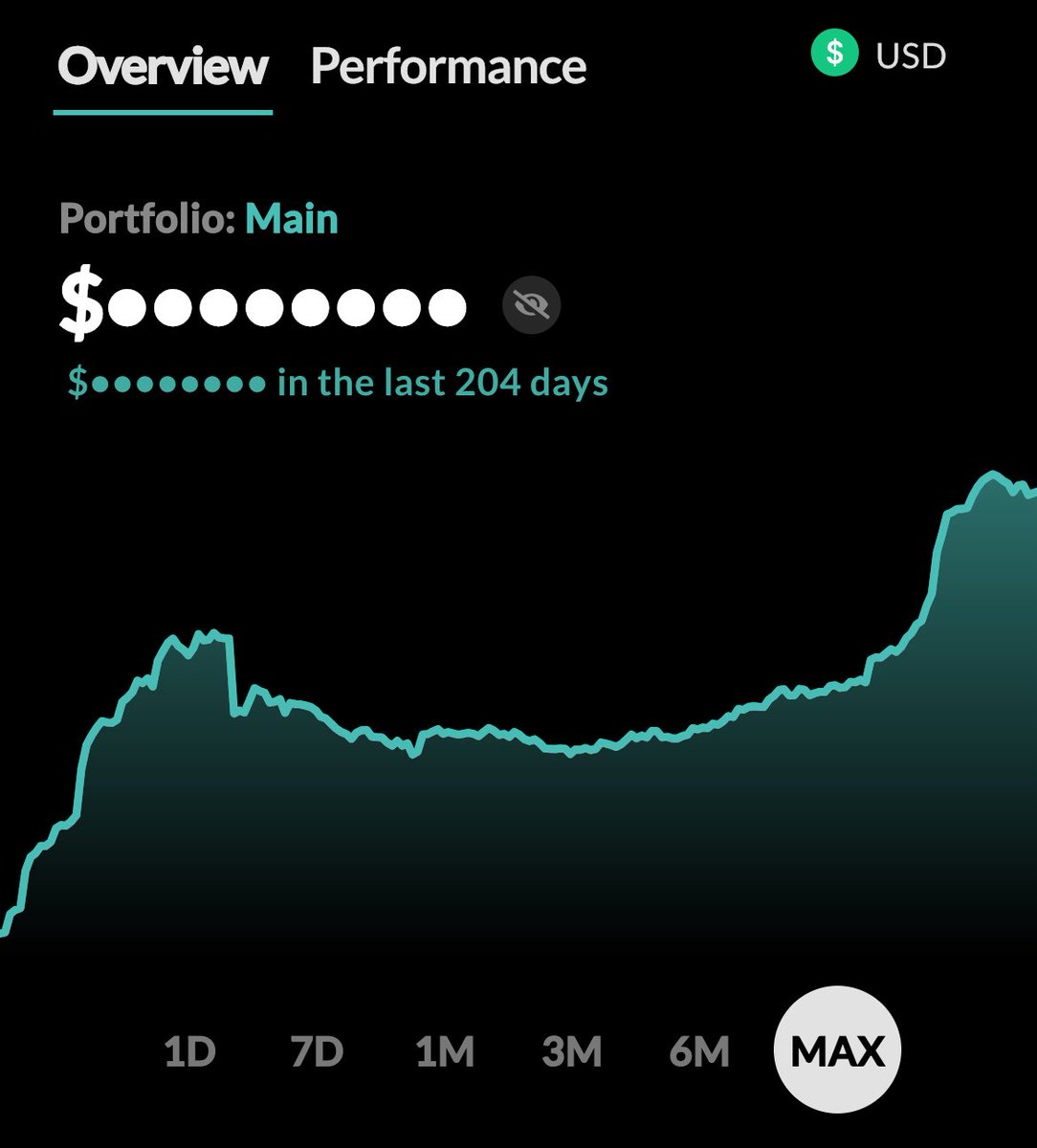Switch chart to 7D range

[x=317, y=1051]
